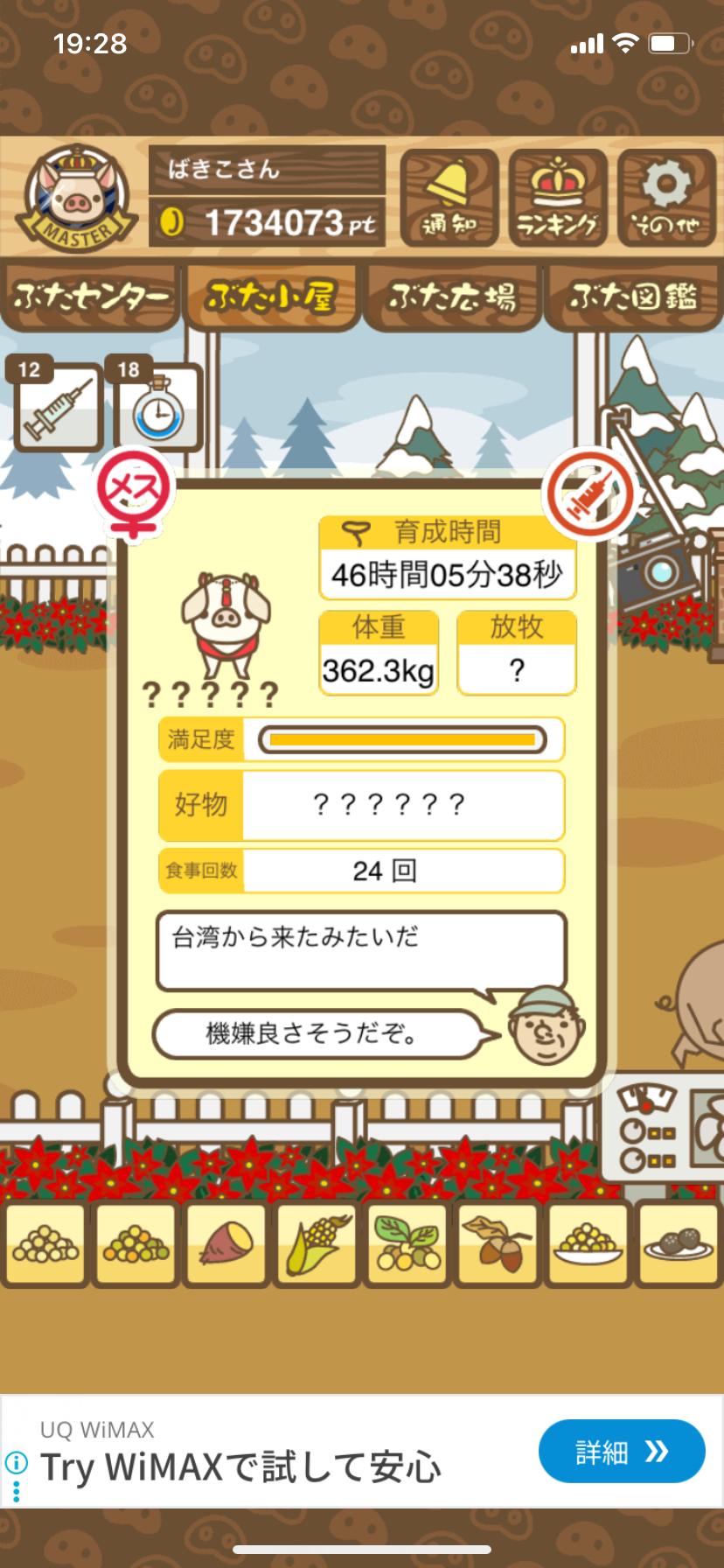Switch to the ぶた広場 tab
The image size is (724, 1568).
coord(453,297)
